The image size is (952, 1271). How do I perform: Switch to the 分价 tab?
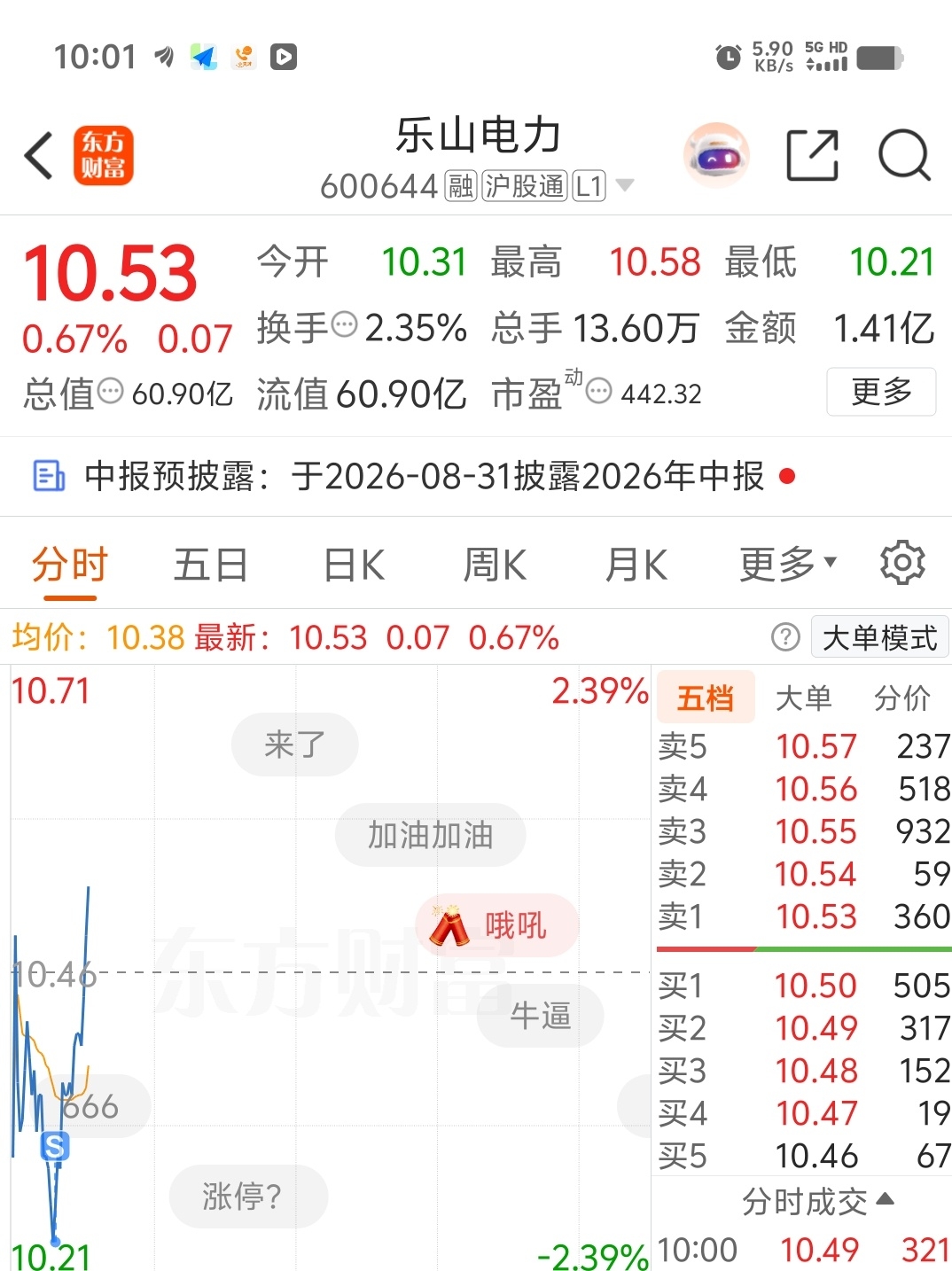pos(901,698)
